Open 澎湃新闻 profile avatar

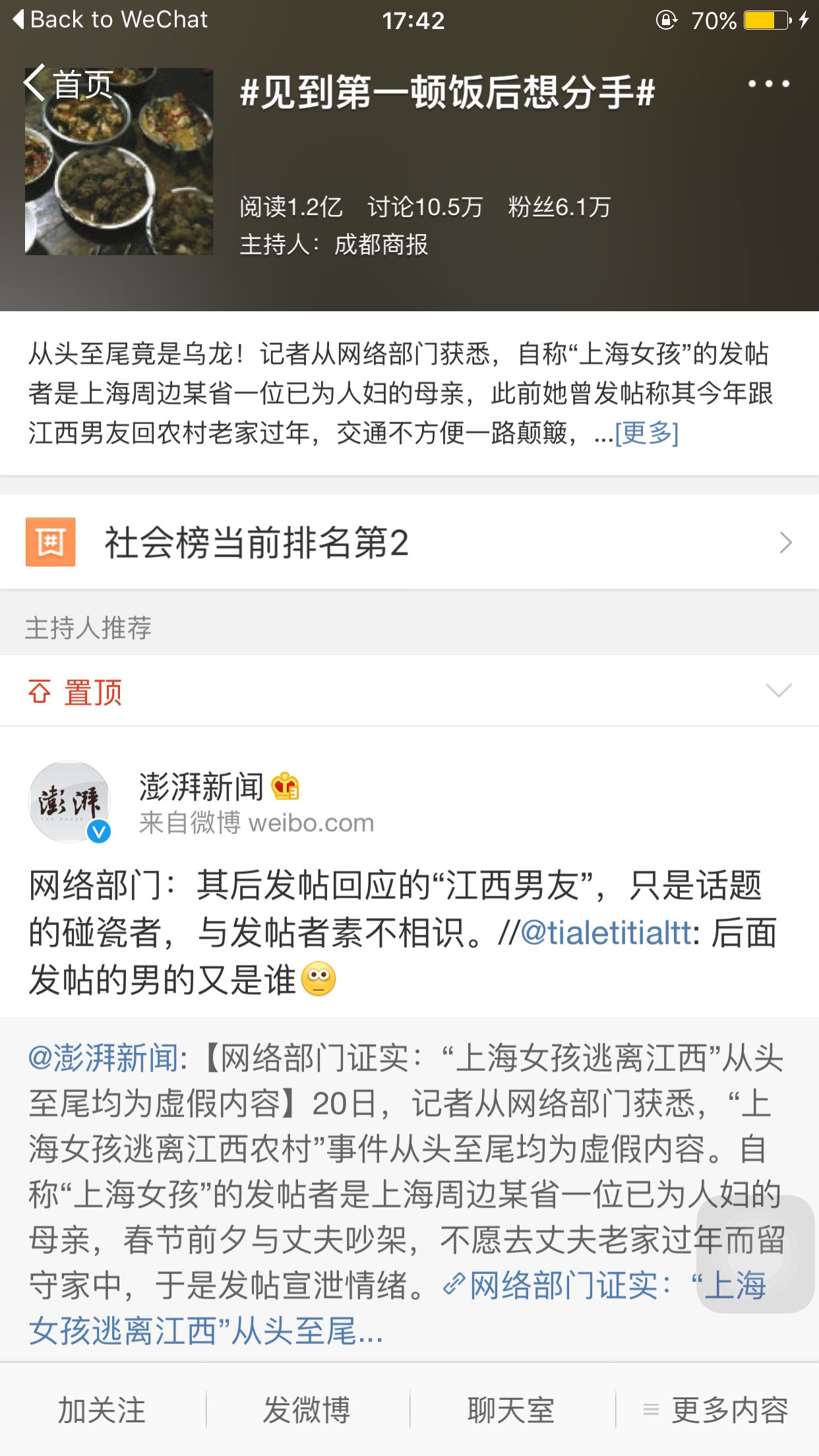click(x=69, y=802)
